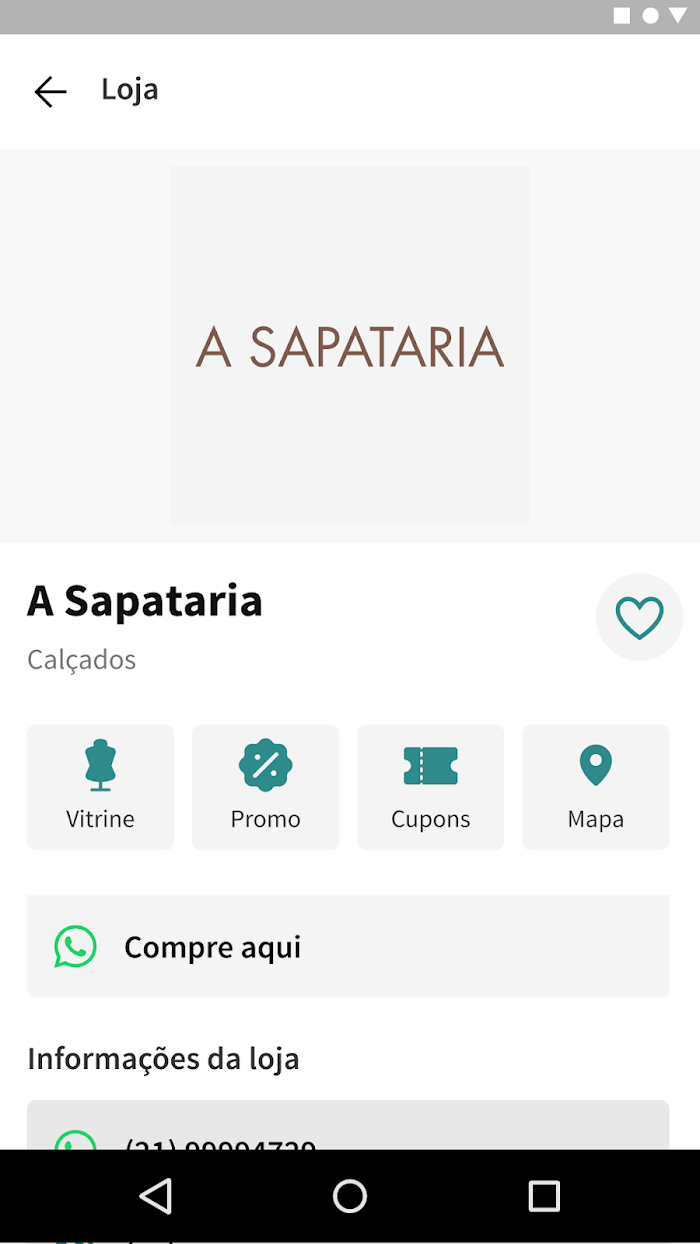Open the Vitrine section
The width and height of the screenshot is (700, 1244).
click(x=100, y=787)
